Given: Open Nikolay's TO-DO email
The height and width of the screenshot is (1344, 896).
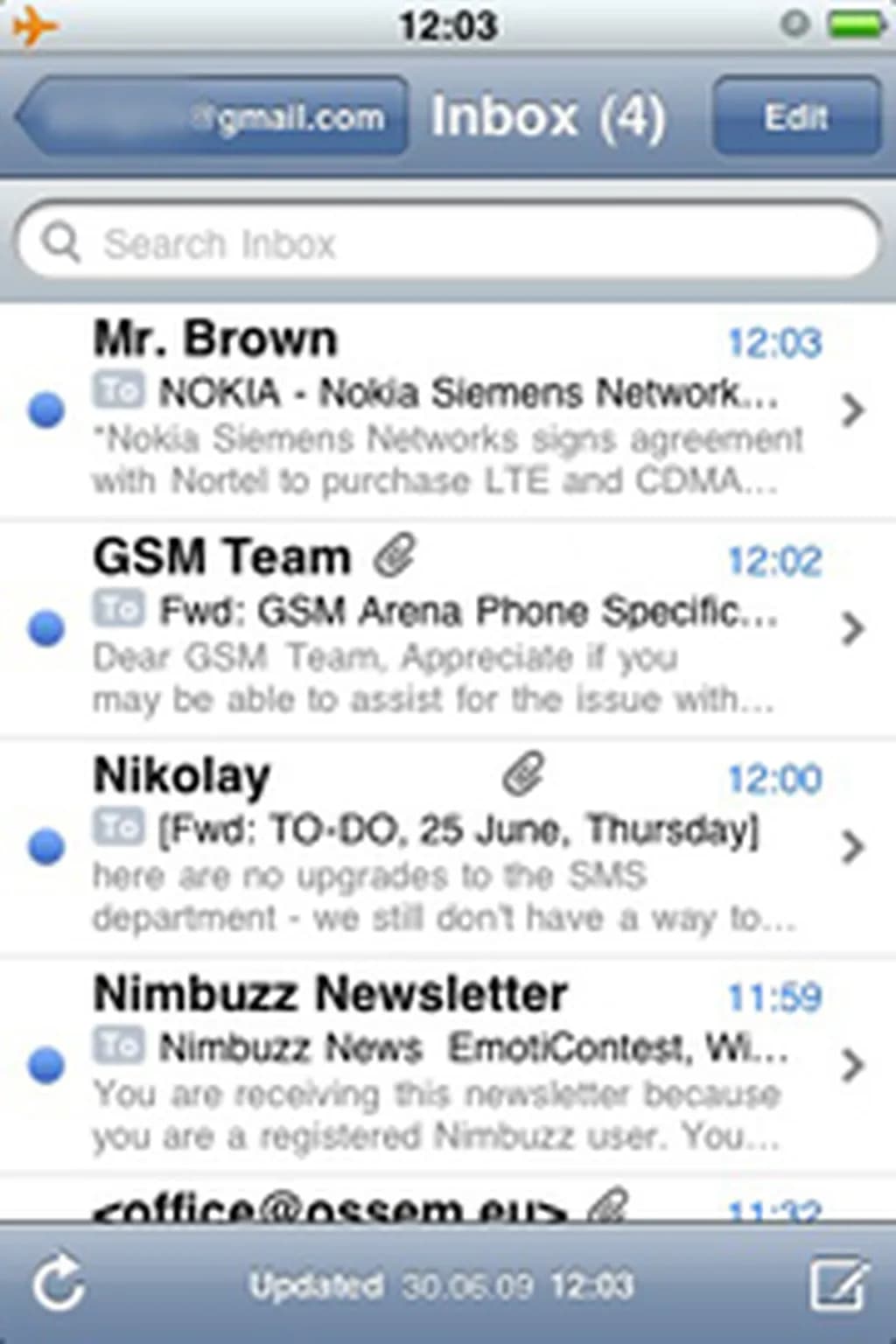Looking at the screenshot, I should (x=437, y=846).
